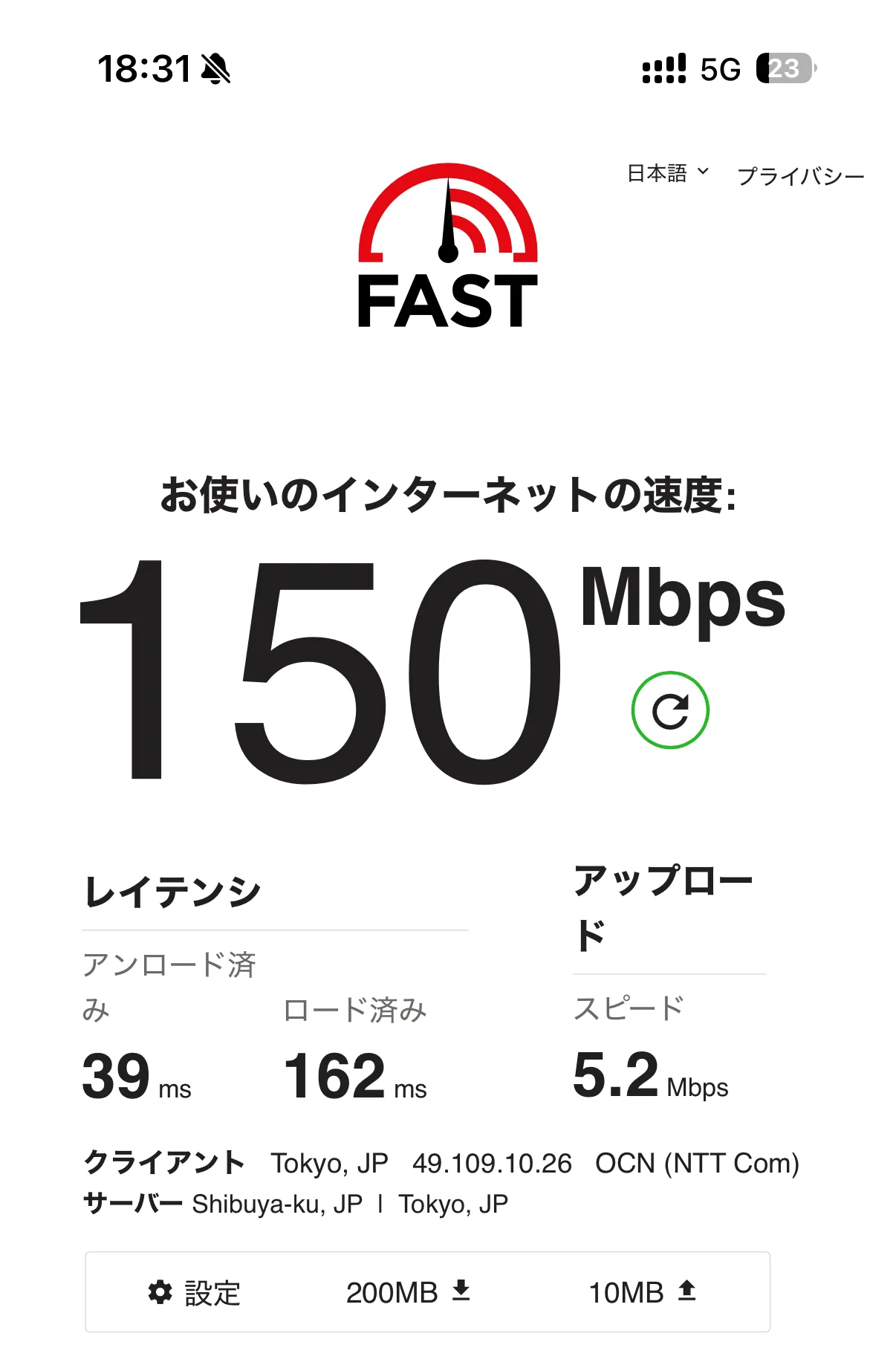Open the プライバシー link

point(800,177)
